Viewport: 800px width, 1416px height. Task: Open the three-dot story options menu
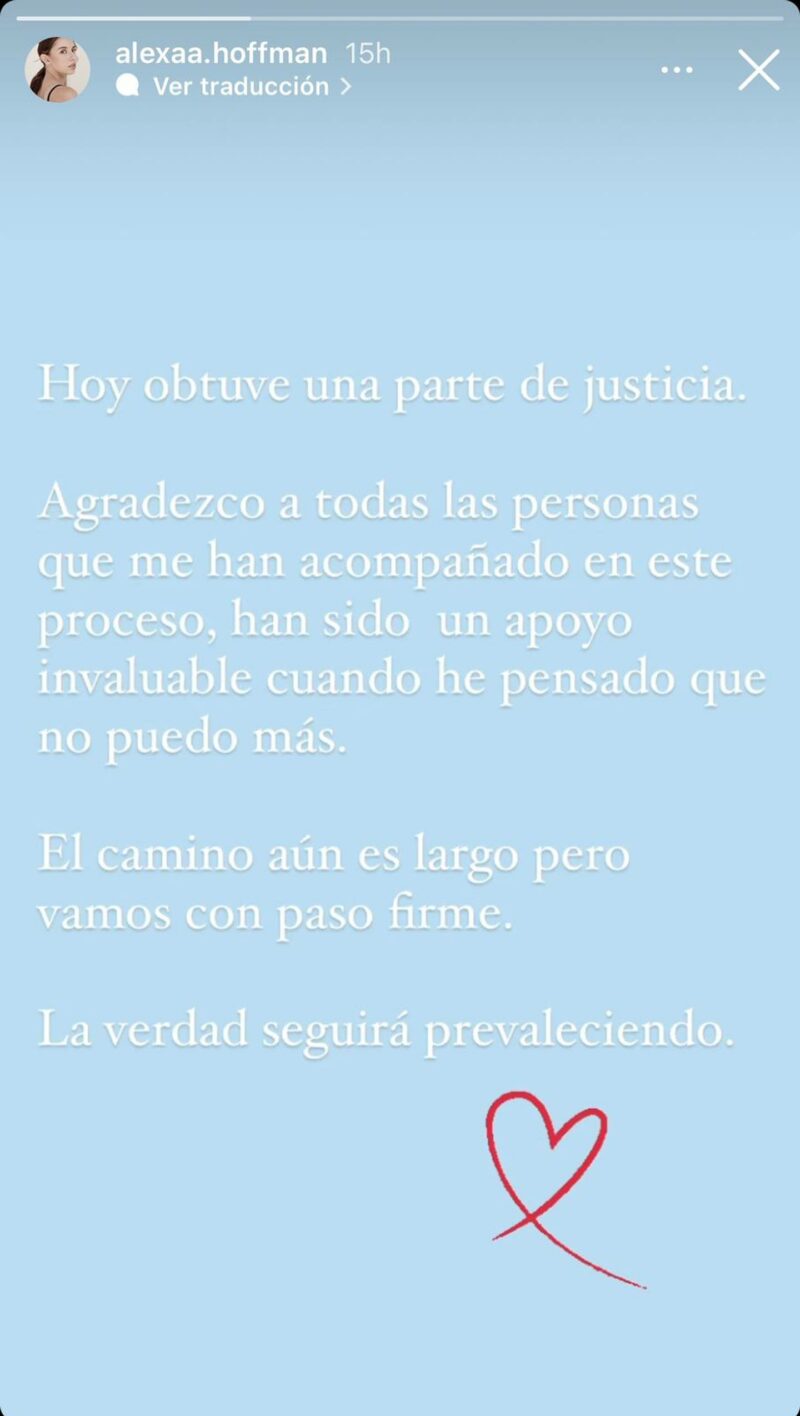[677, 70]
